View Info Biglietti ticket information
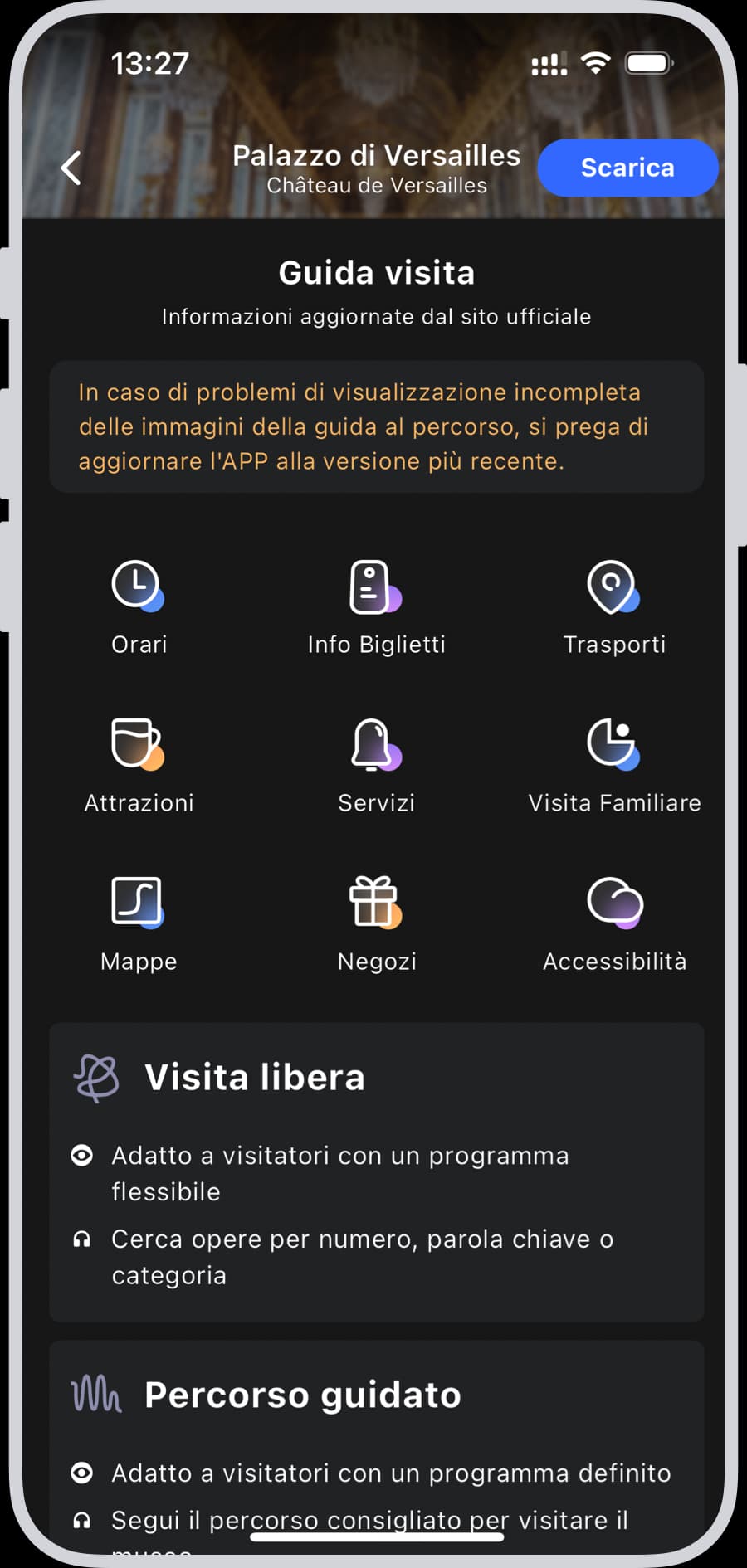This screenshot has width=747, height=1568. click(376, 607)
